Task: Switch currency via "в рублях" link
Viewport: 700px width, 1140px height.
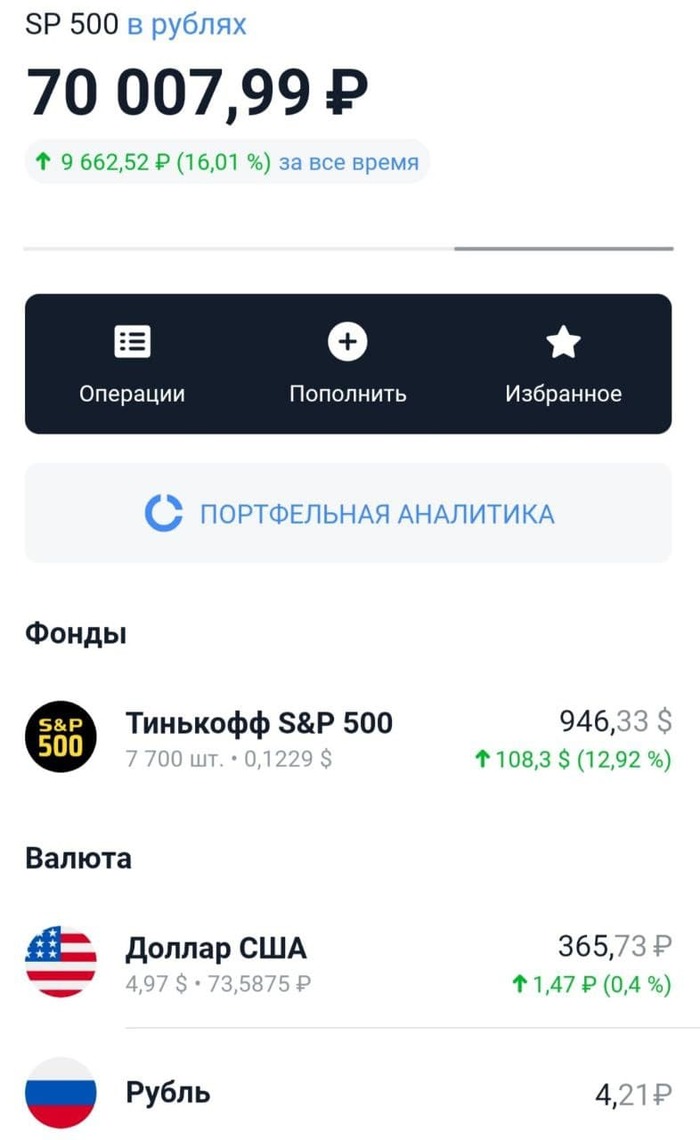Action: point(186,25)
